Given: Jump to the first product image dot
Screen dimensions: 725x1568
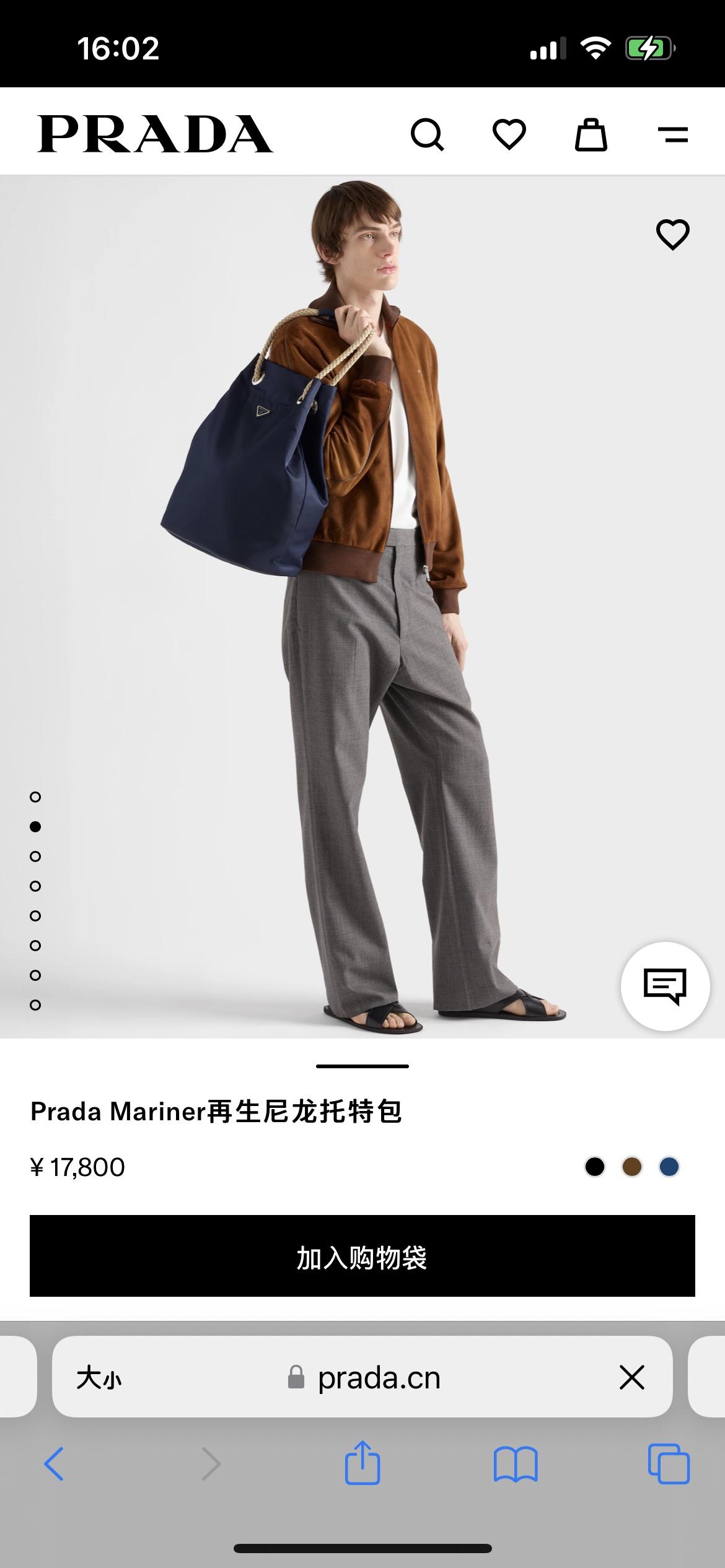Looking at the screenshot, I should tap(35, 797).
